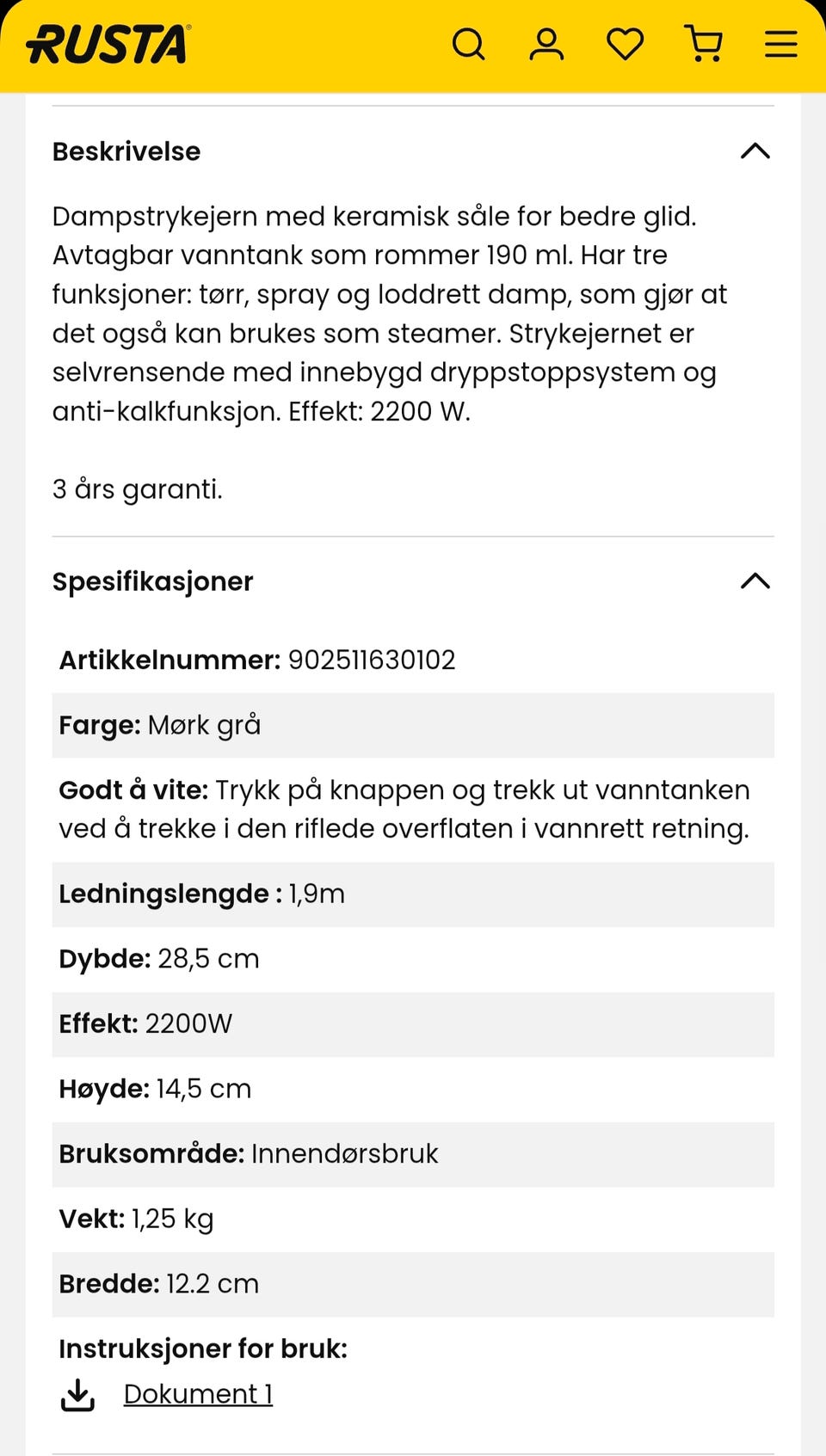Select the Farge specification row

click(x=413, y=724)
